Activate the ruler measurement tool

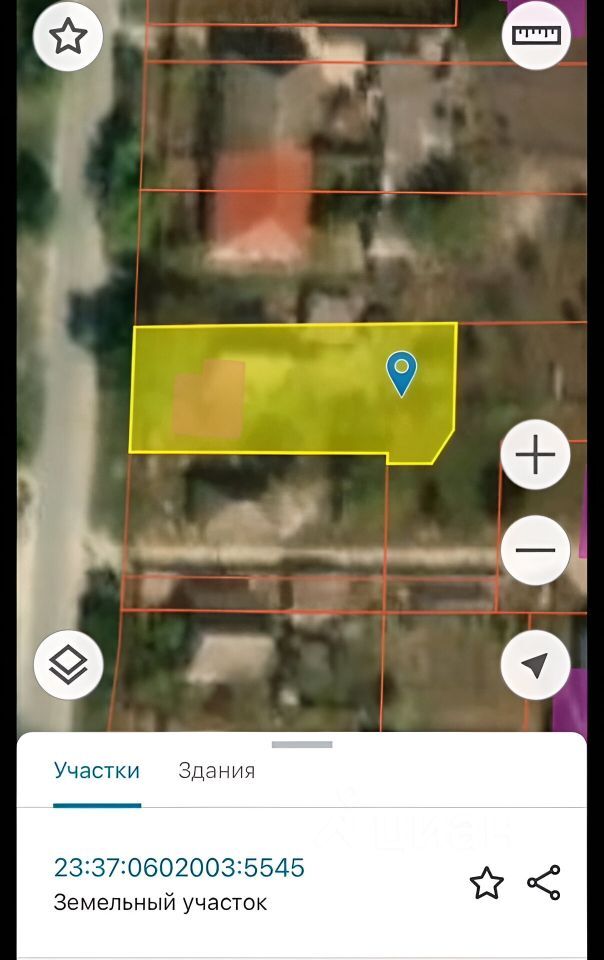tap(536, 35)
